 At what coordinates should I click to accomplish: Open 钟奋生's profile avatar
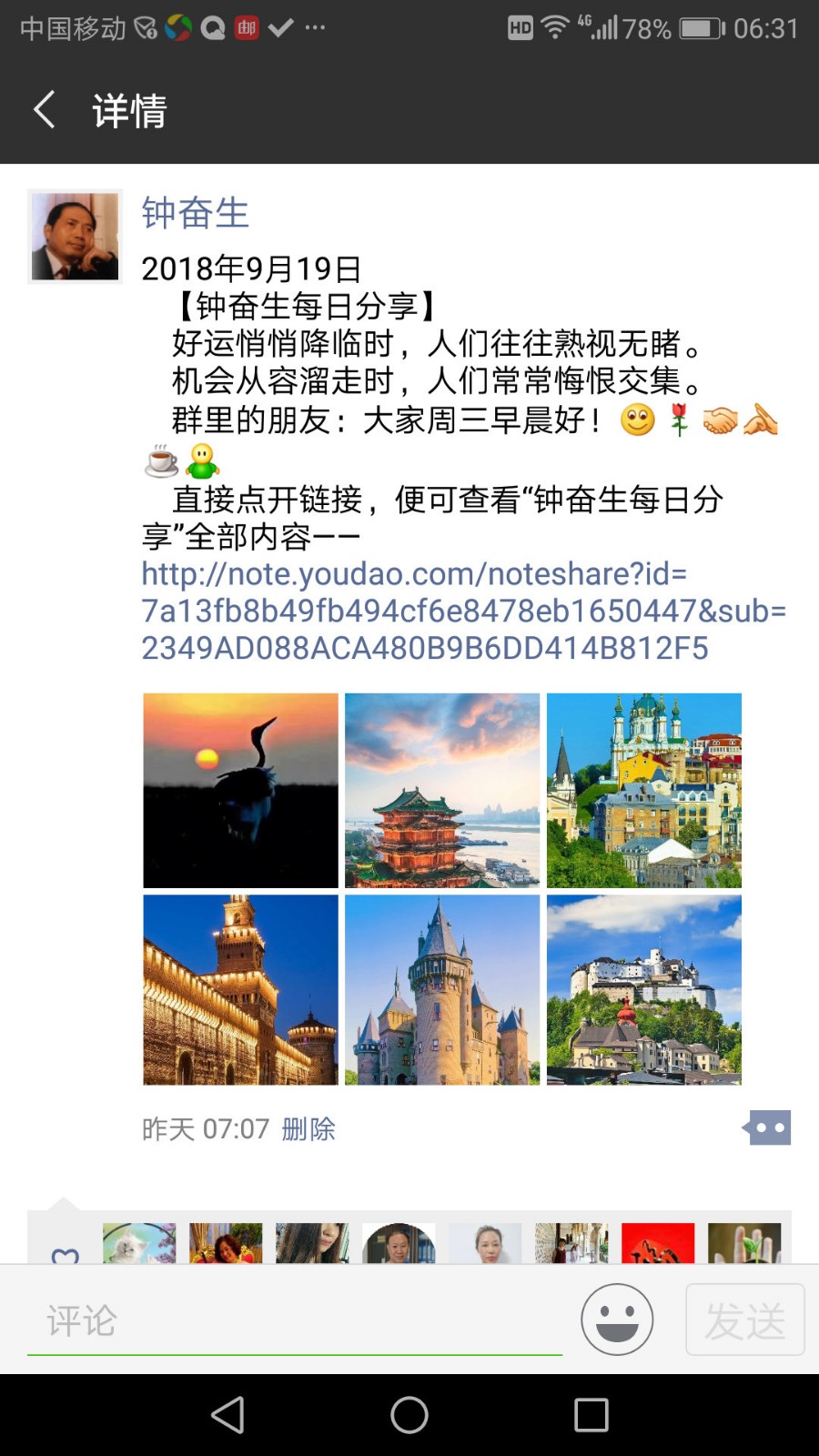(x=75, y=237)
